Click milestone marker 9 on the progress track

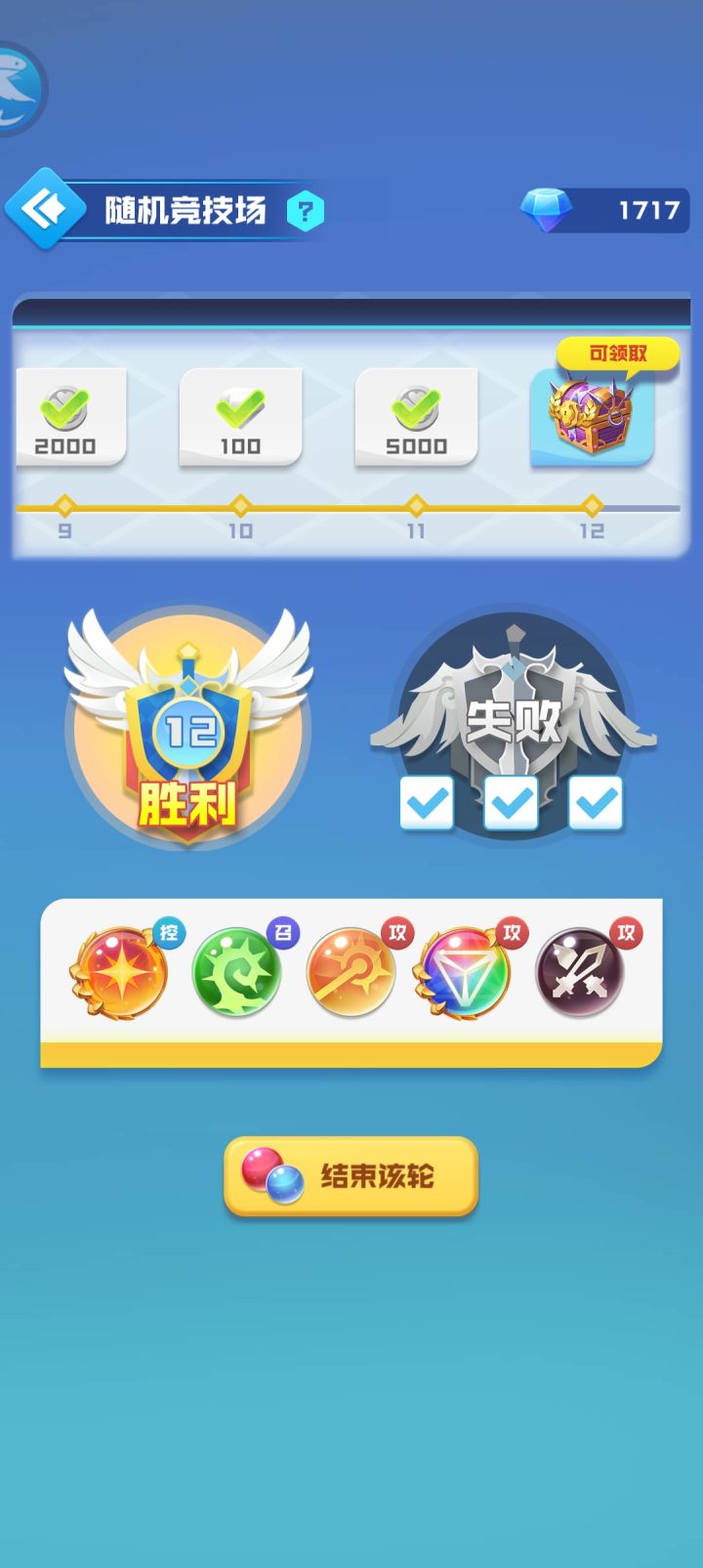(x=64, y=506)
